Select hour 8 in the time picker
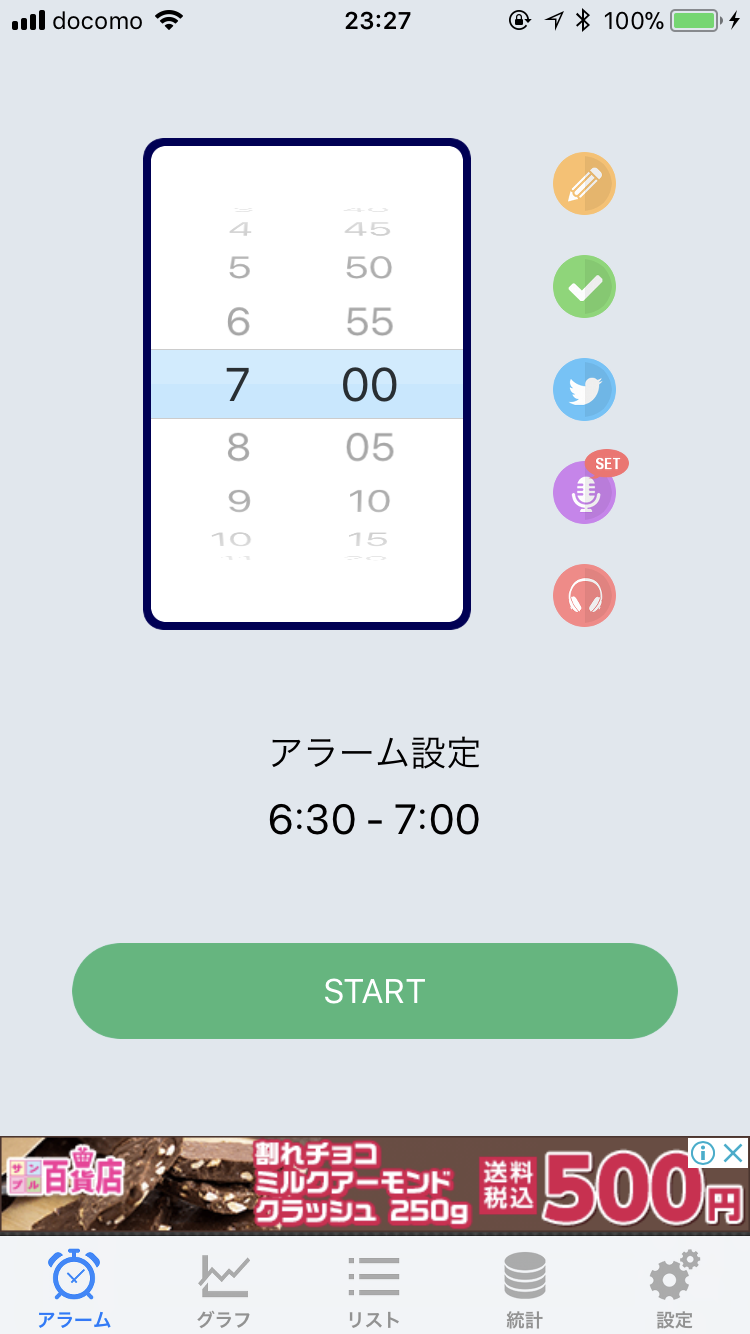 [x=238, y=447]
